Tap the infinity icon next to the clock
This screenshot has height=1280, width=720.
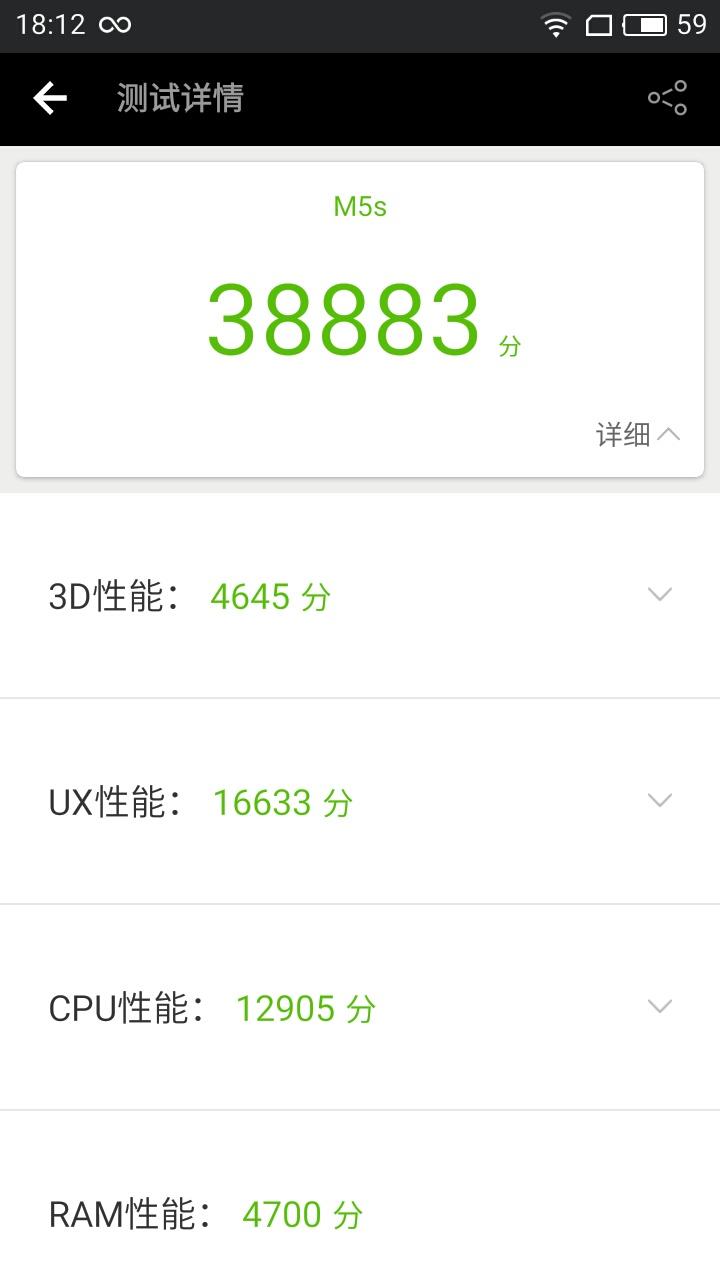[113, 25]
